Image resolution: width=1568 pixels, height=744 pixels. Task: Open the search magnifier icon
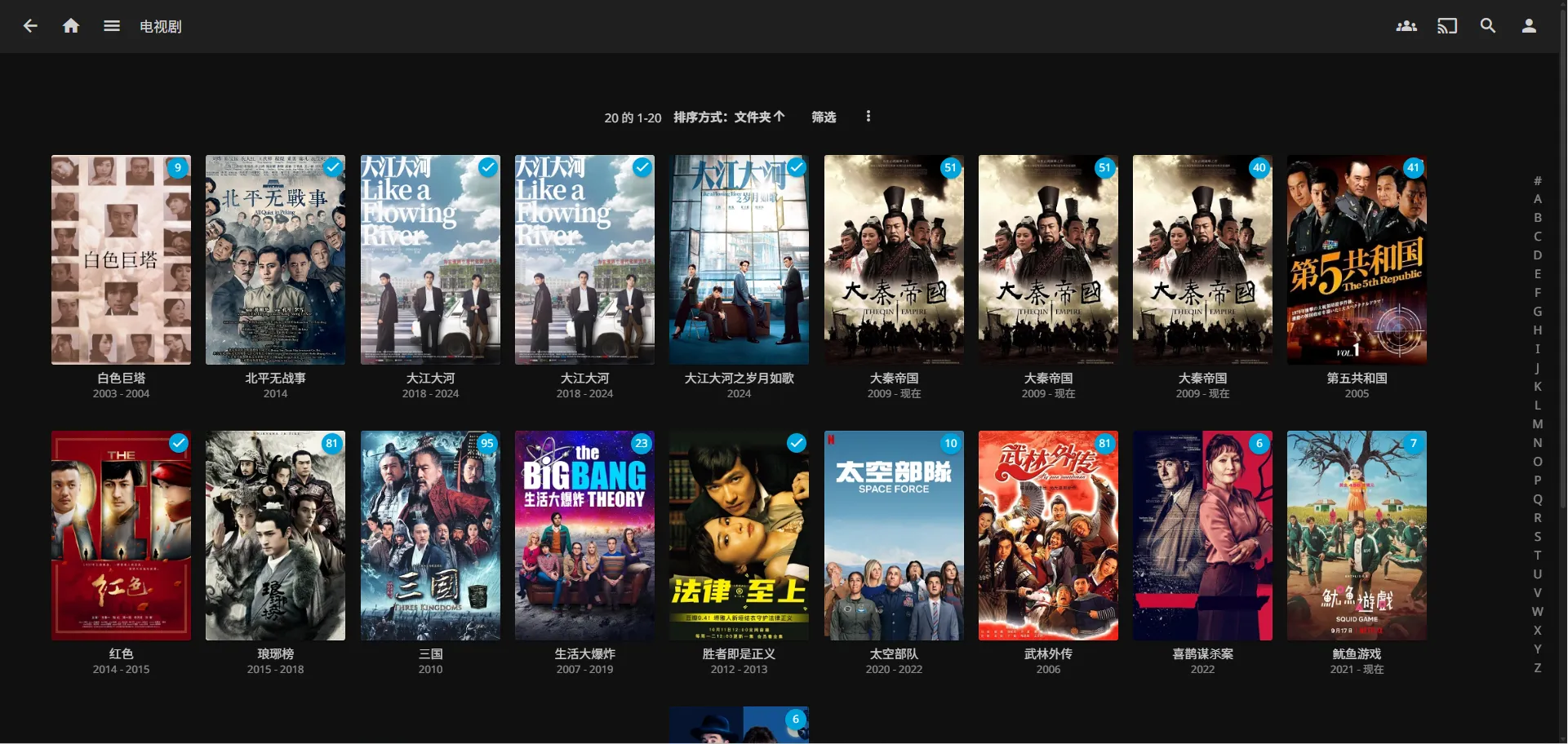click(1487, 26)
